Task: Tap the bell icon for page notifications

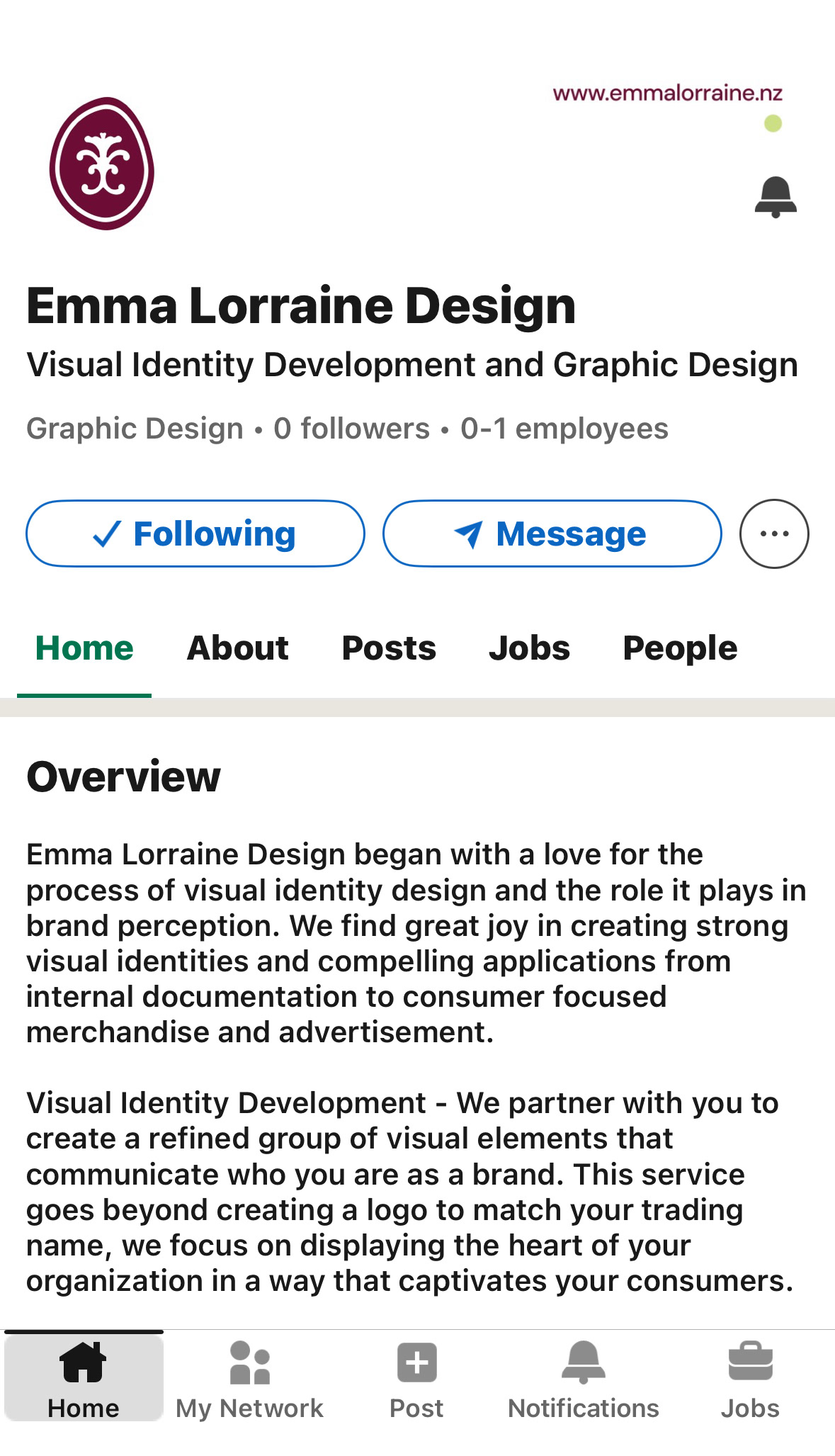Action: 776,196
